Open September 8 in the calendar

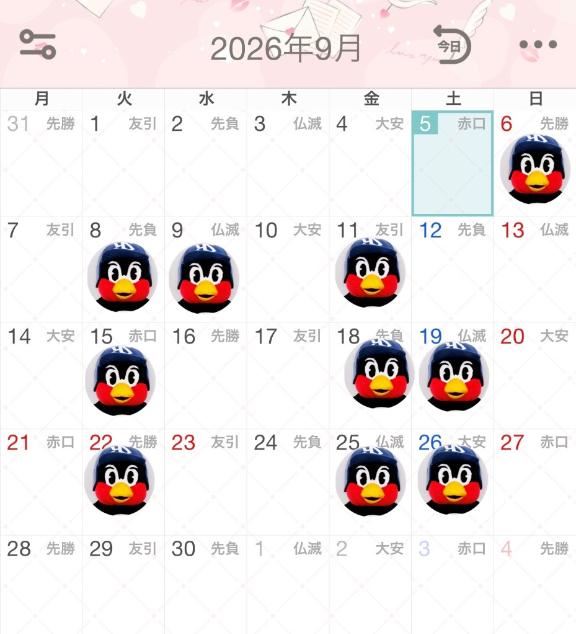123,270
